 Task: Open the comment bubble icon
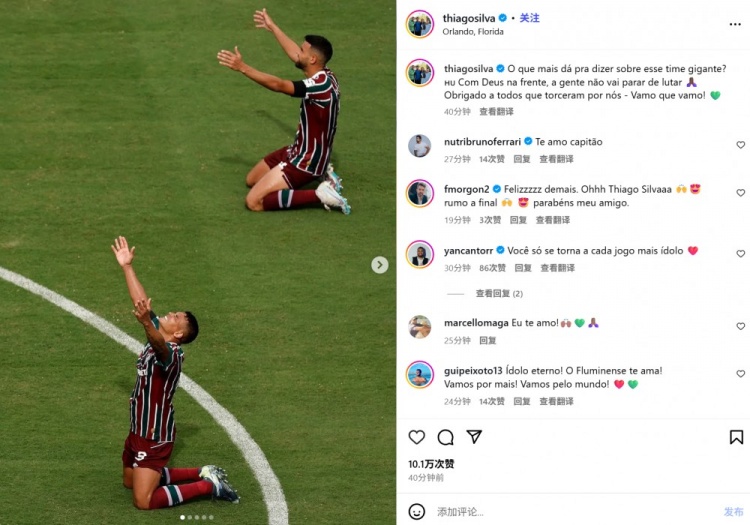pyautogui.click(x=446, y=437)
